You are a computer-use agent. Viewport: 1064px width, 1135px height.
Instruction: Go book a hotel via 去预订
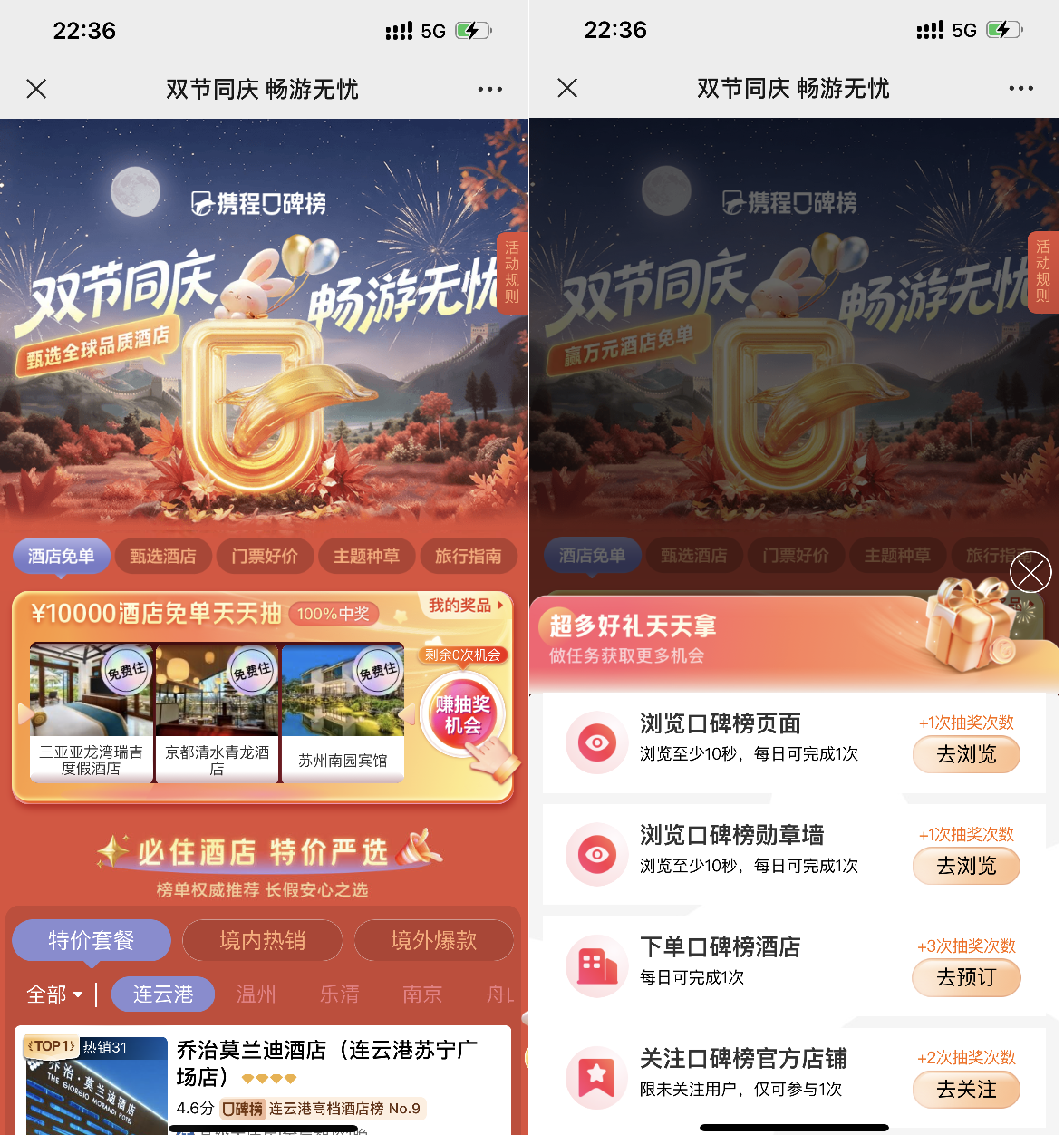(x=966, y=977)
